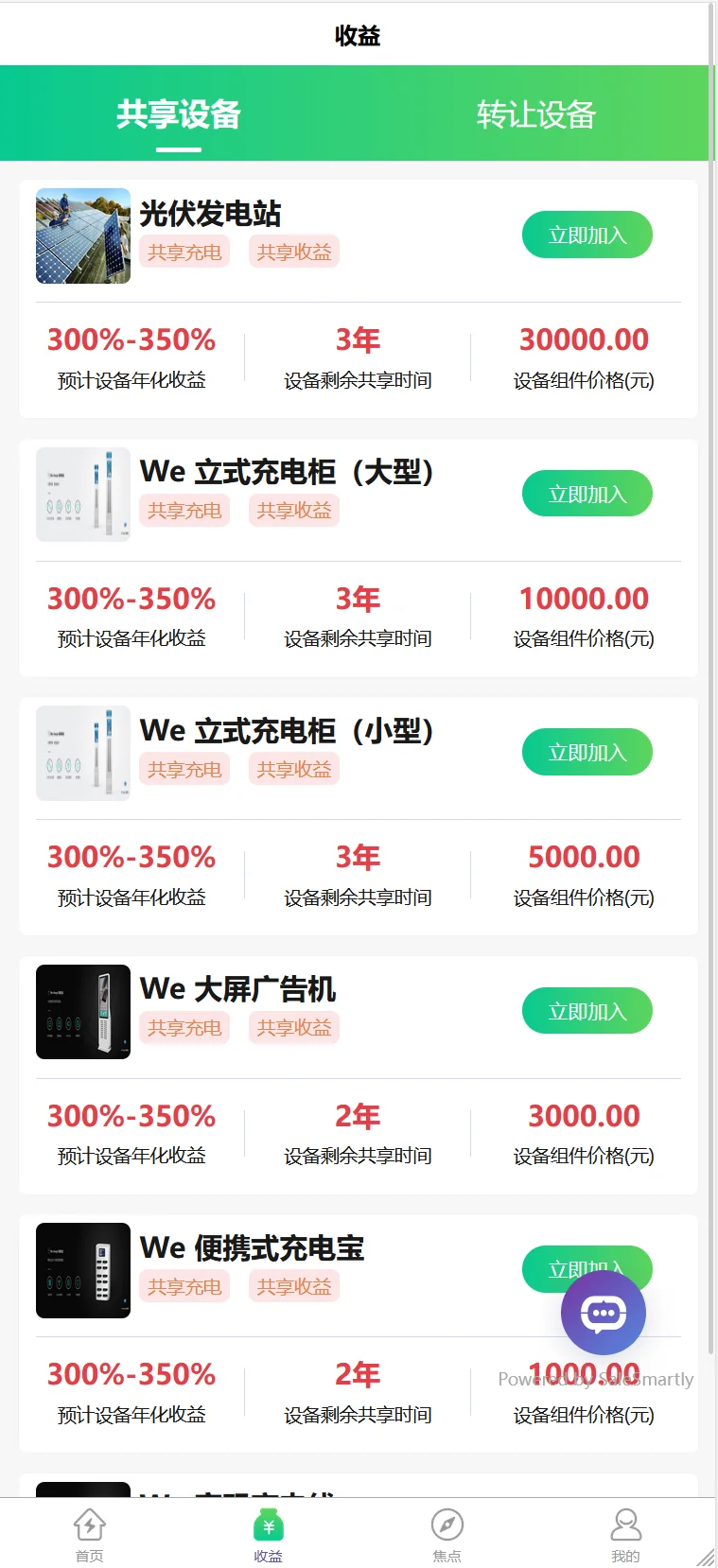Screen dimensions: 718x1568
Task: Open the We 便携式充电宝 device thumbnail
Action: [83, 1270]
